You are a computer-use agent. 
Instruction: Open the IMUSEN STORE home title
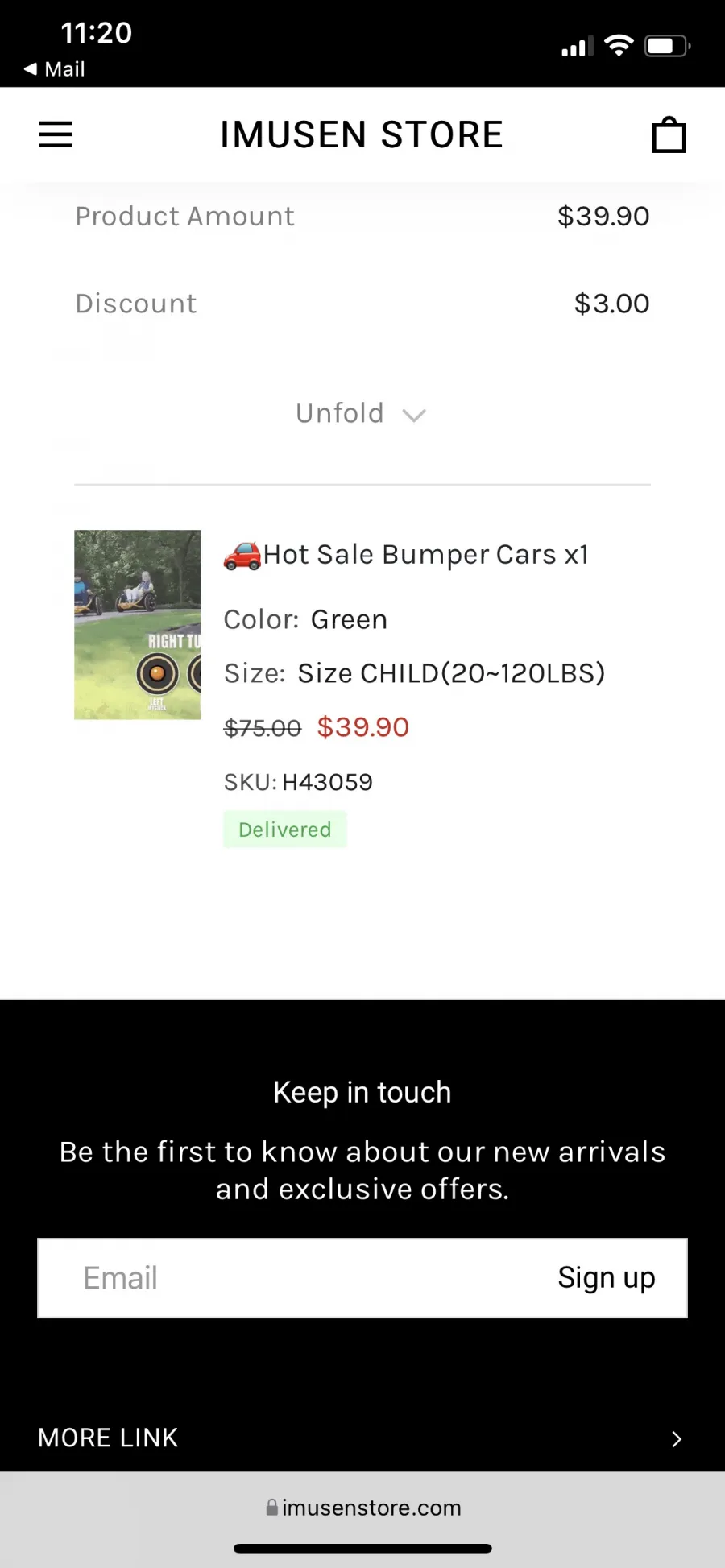tap(362, 134)
